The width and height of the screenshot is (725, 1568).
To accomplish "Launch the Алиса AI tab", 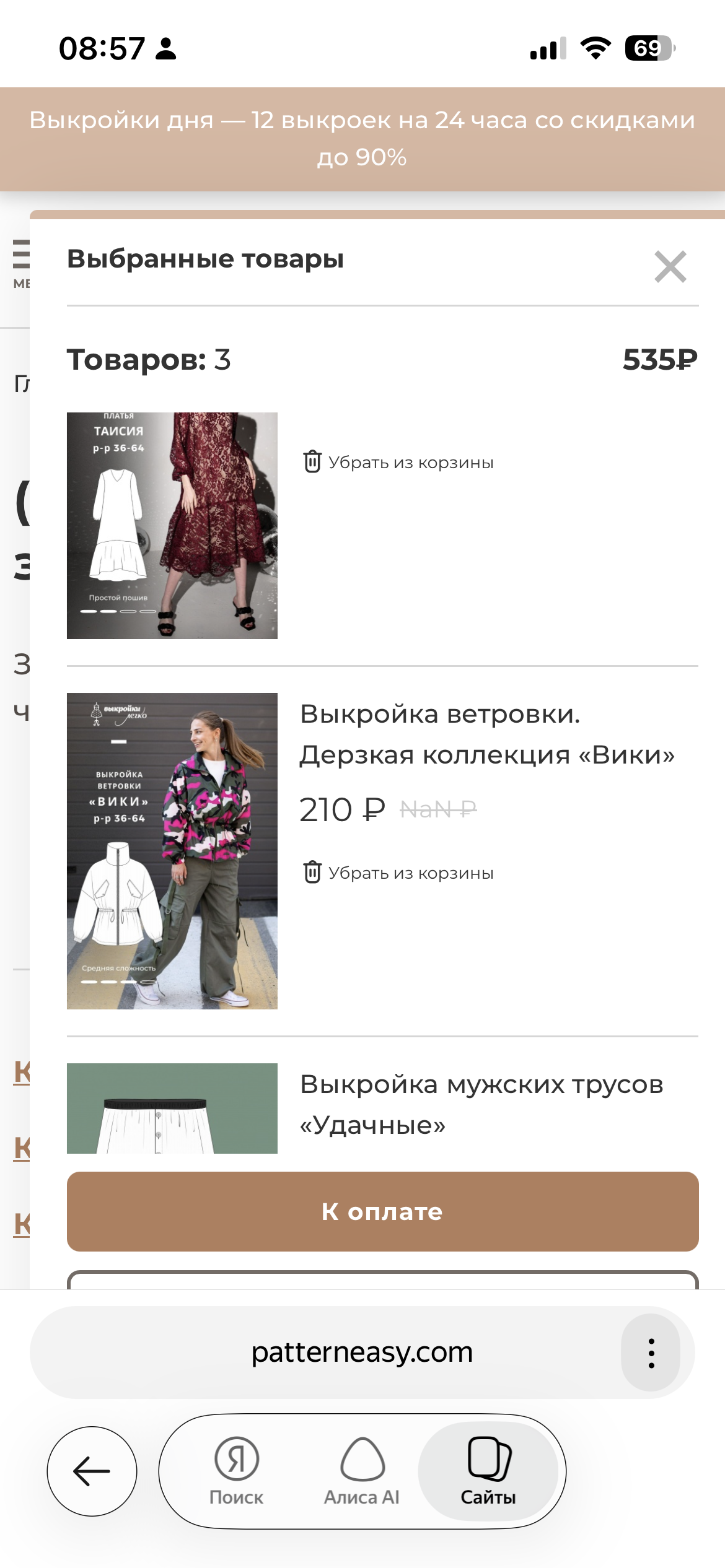I will pyautogui.click(x=362, y=1471).
